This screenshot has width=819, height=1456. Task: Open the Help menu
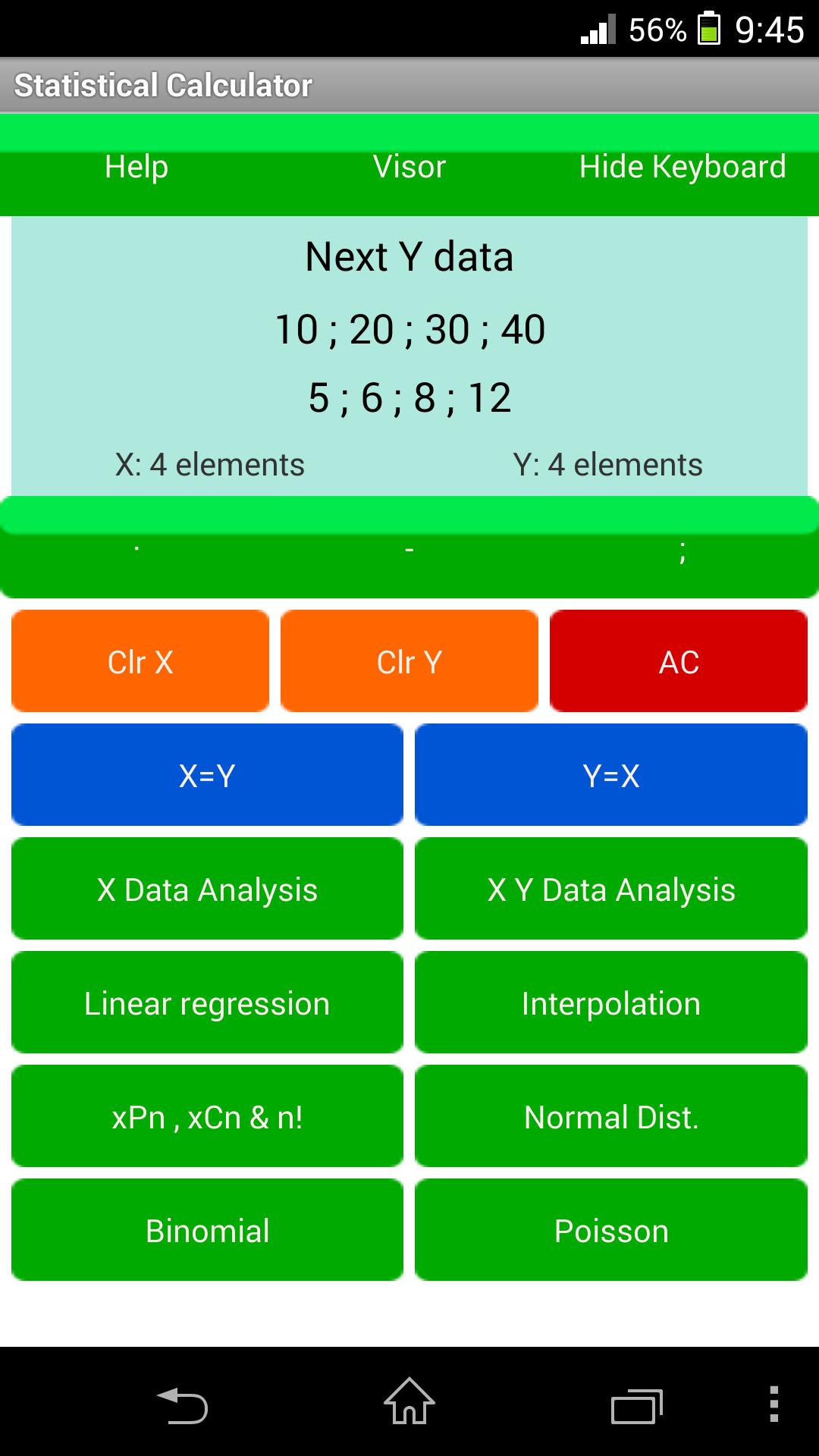click(135, 166)
